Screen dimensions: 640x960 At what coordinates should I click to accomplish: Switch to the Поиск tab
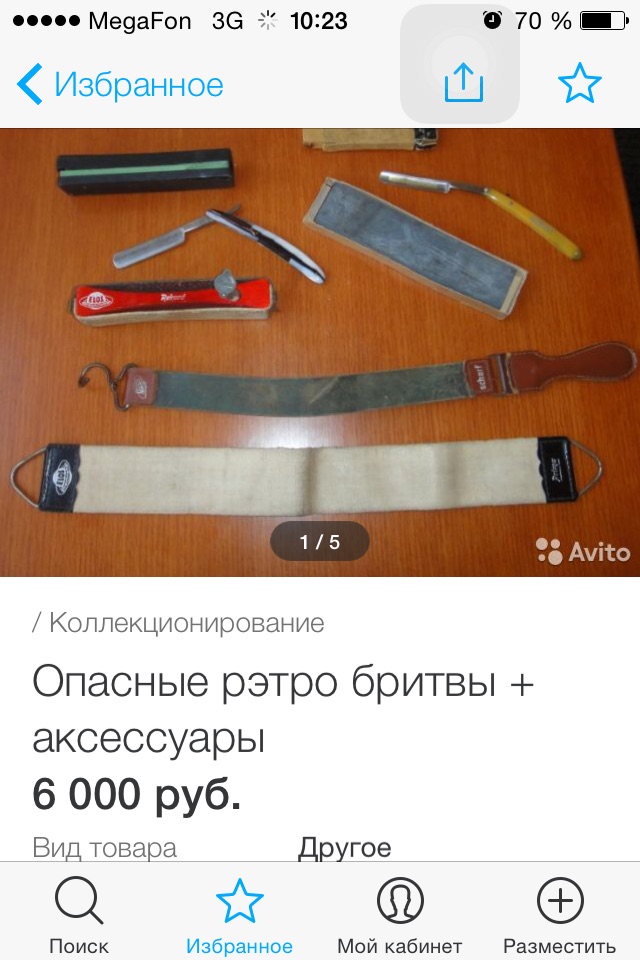coord(79,915)
